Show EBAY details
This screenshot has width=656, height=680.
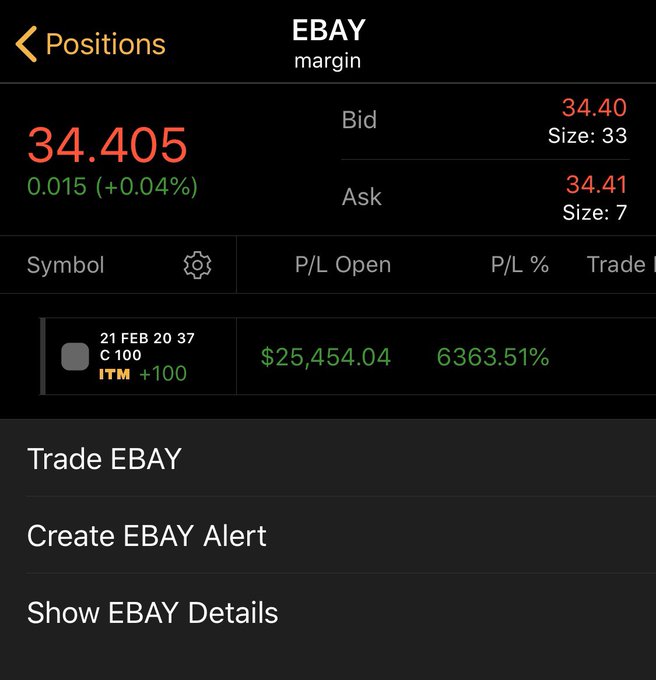coord(152,612)
